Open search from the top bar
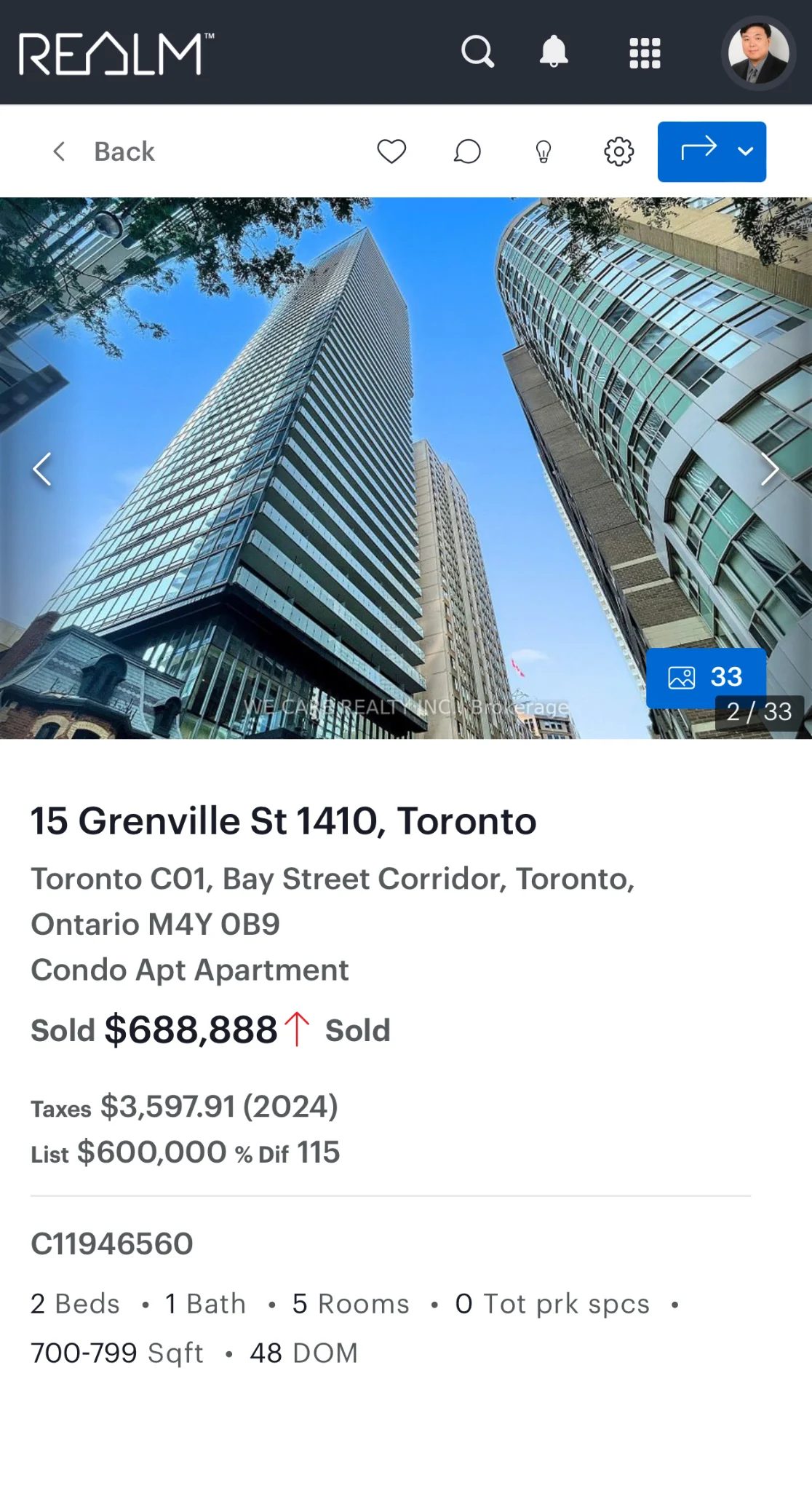The image size is (812, 1491). tap(477, 52)
